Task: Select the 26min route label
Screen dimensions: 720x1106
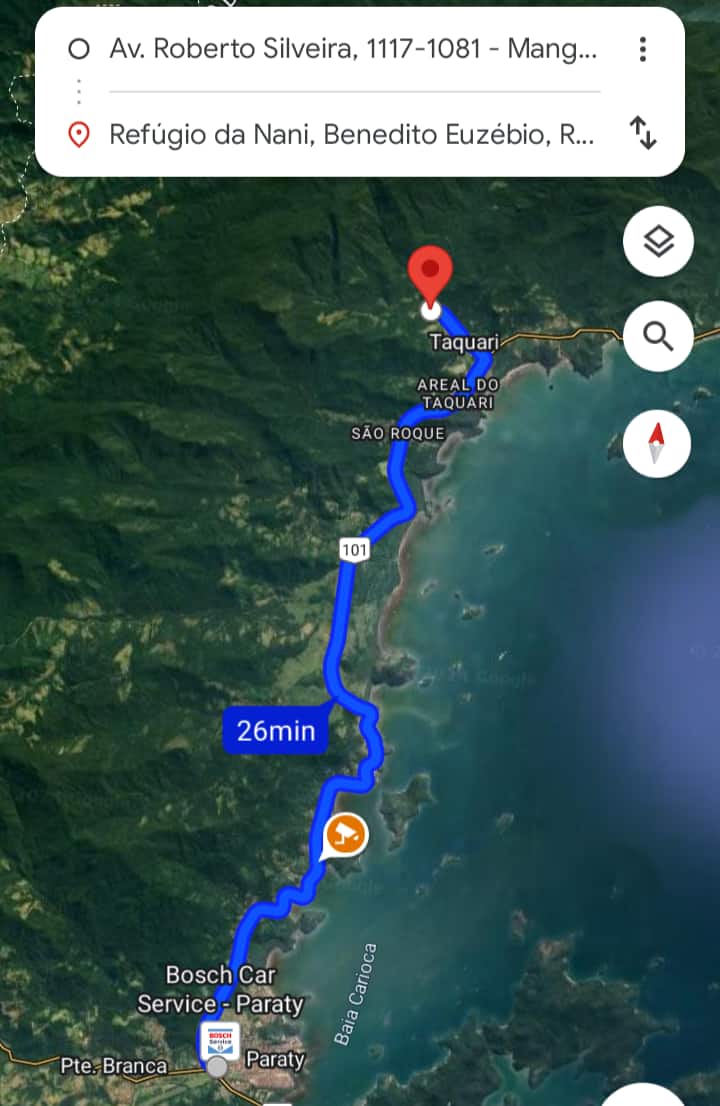Action: (x=276, y=731)
